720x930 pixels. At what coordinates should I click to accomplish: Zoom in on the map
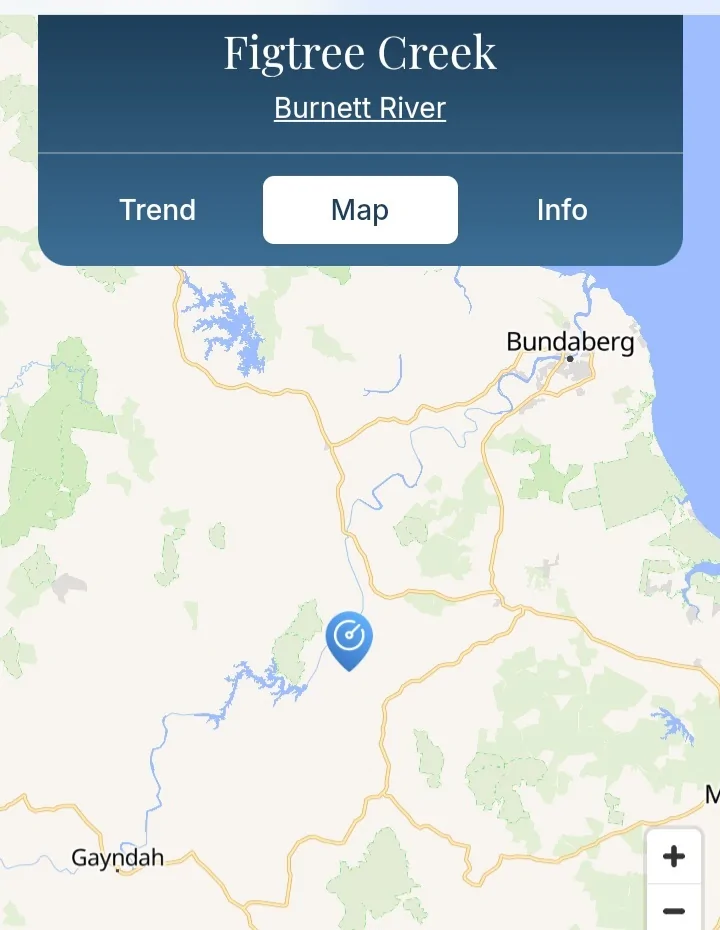[x=674, y=857]
